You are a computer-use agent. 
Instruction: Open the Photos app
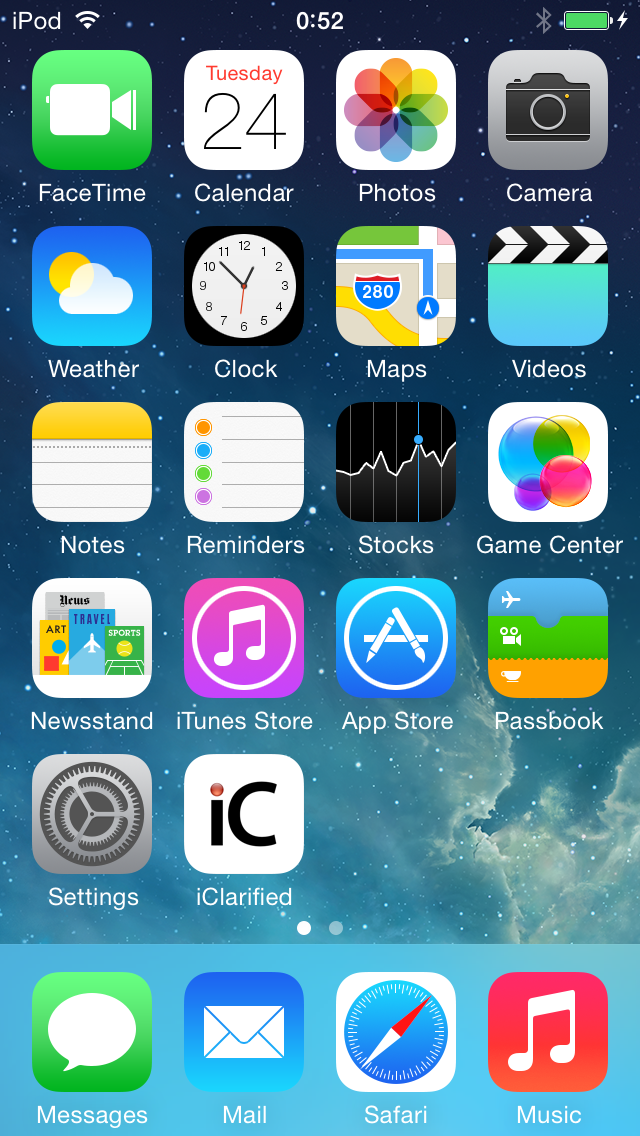click(396, 110)
